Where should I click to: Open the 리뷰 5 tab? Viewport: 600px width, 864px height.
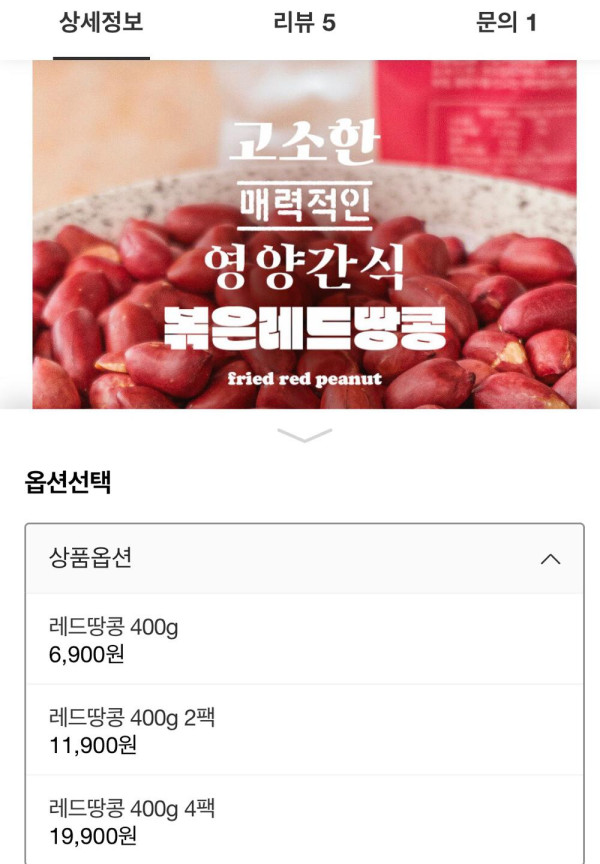tap(304, 24)
